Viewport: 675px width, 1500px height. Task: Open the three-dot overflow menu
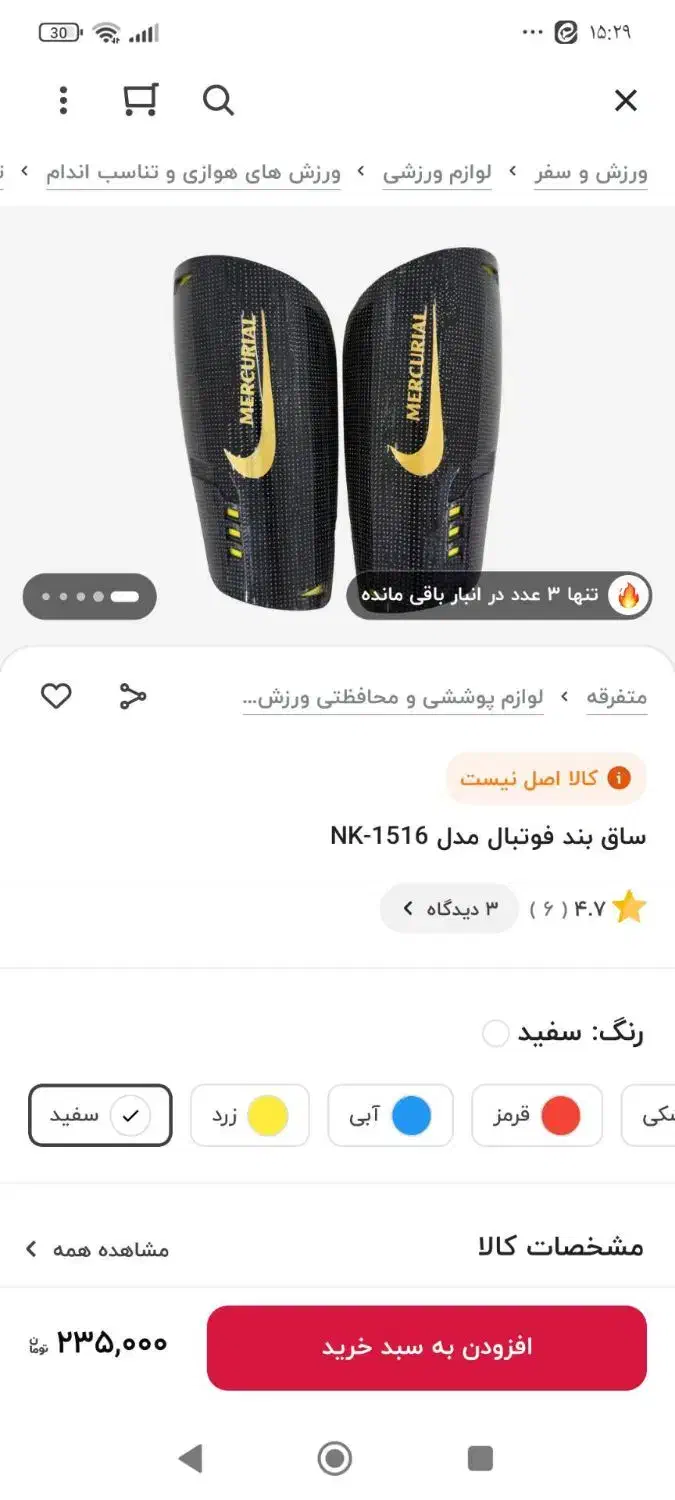coord(63,100)
